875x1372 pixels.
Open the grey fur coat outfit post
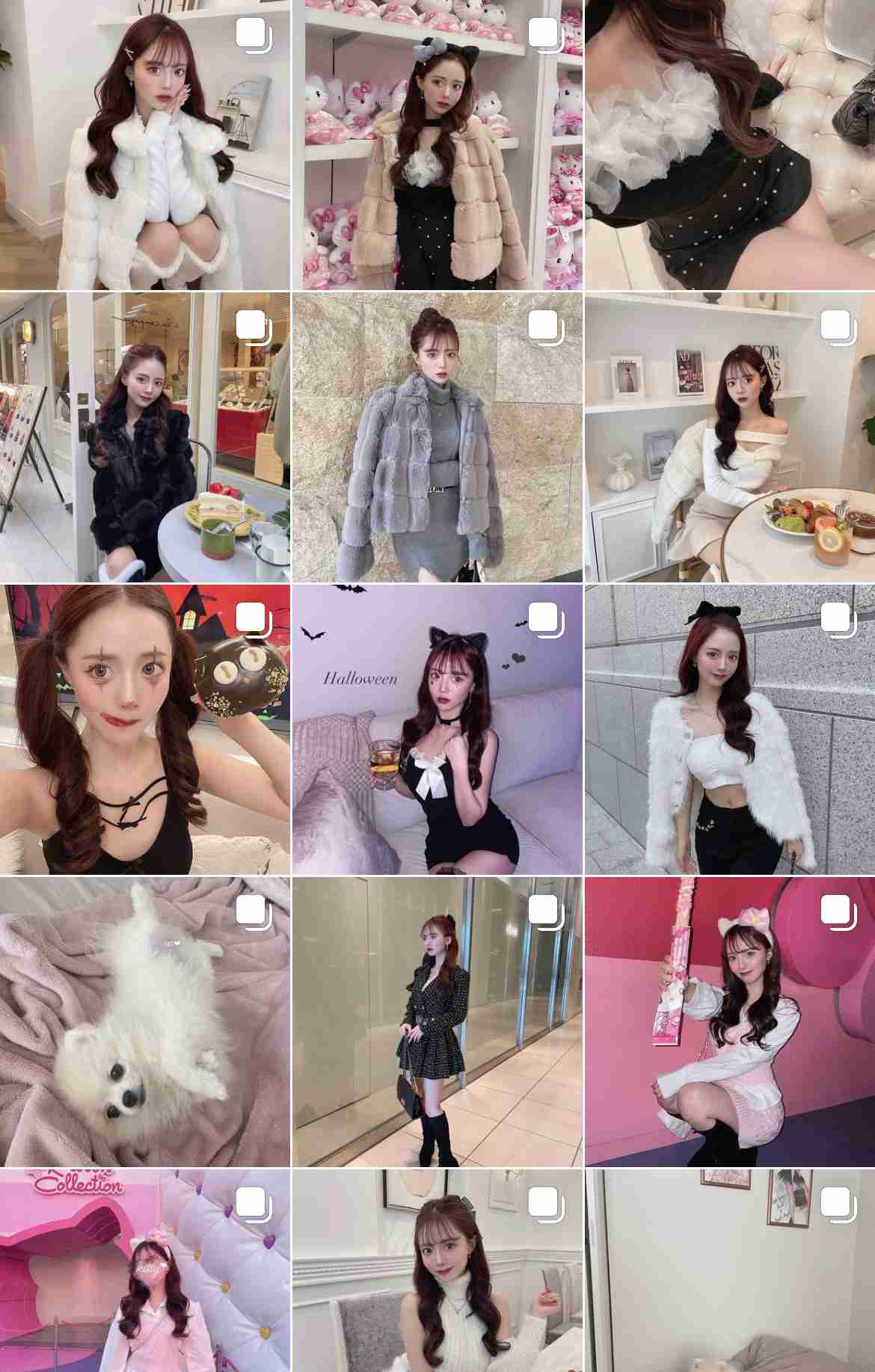click(437, 437)
